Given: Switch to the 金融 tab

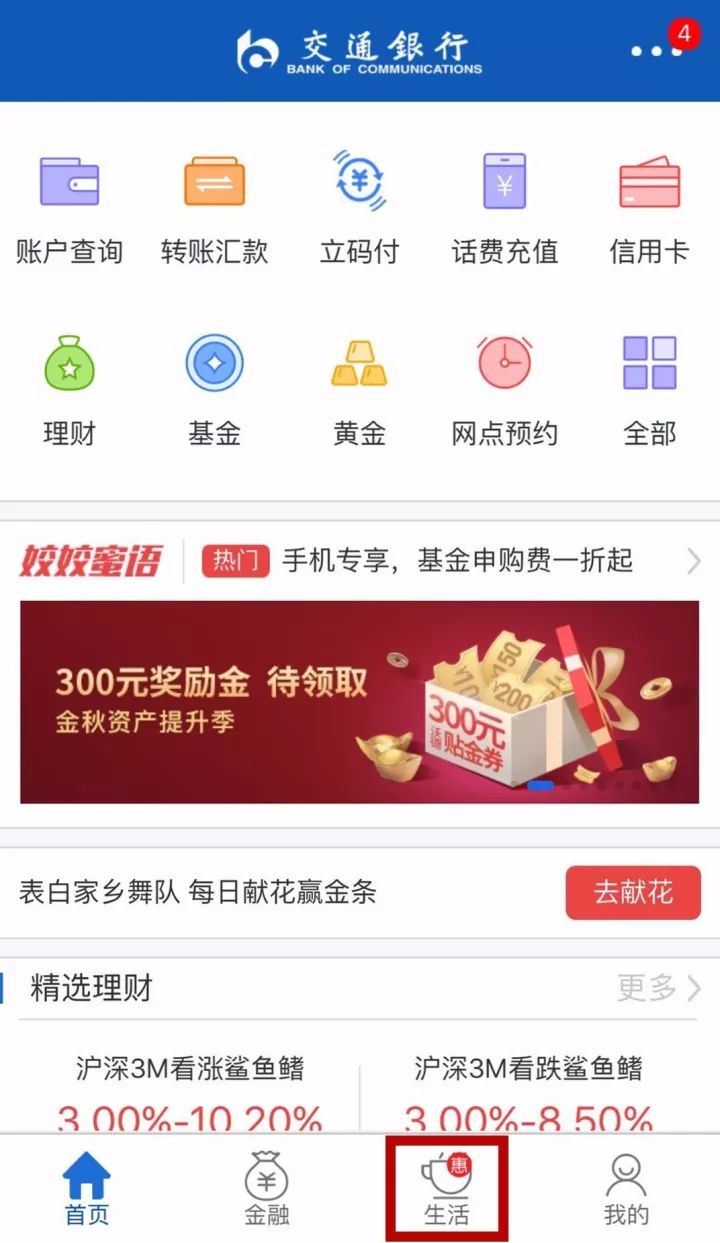Looking at the screenshot, I should click(267, 1188).
